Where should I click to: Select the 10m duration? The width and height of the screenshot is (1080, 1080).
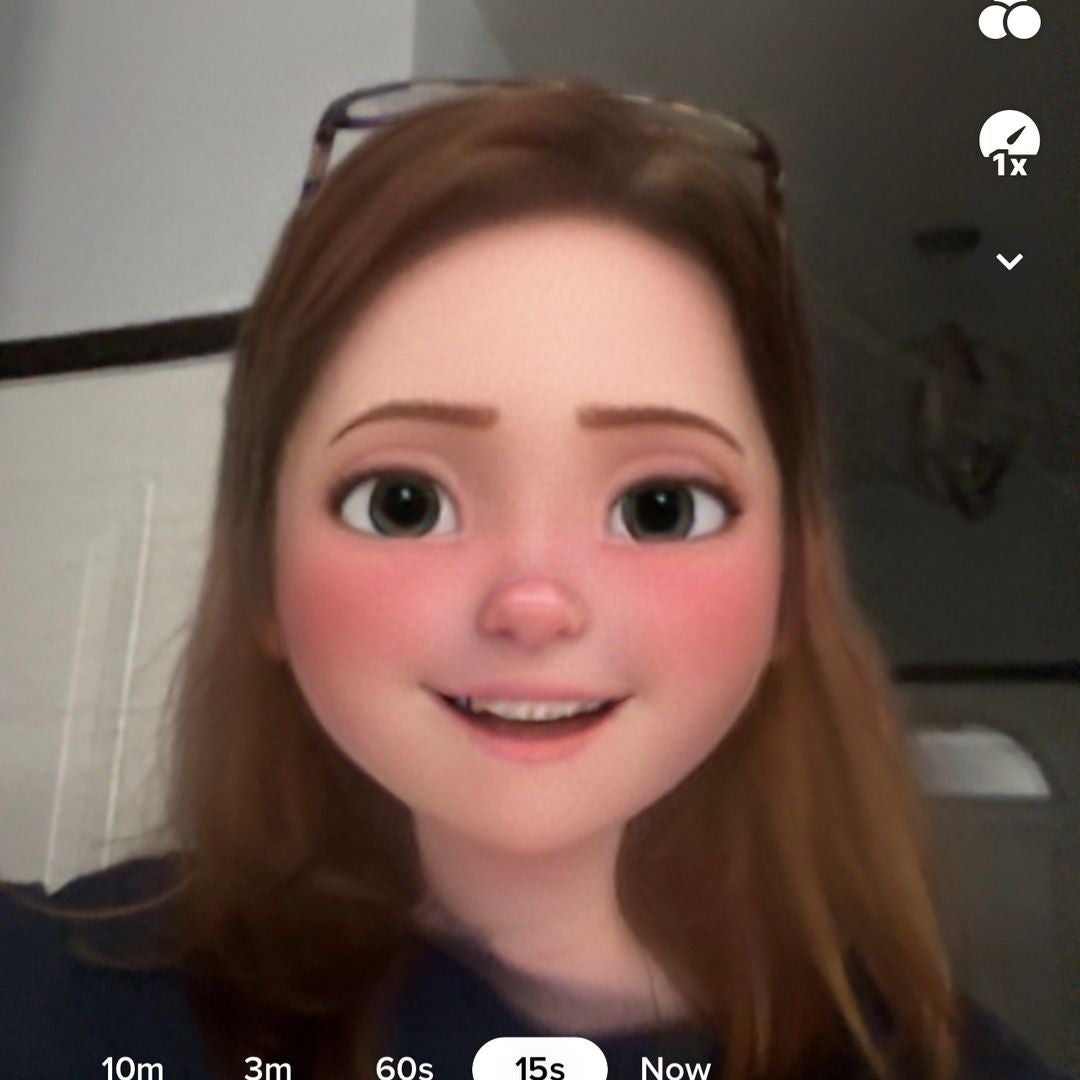coord(133,1066)
